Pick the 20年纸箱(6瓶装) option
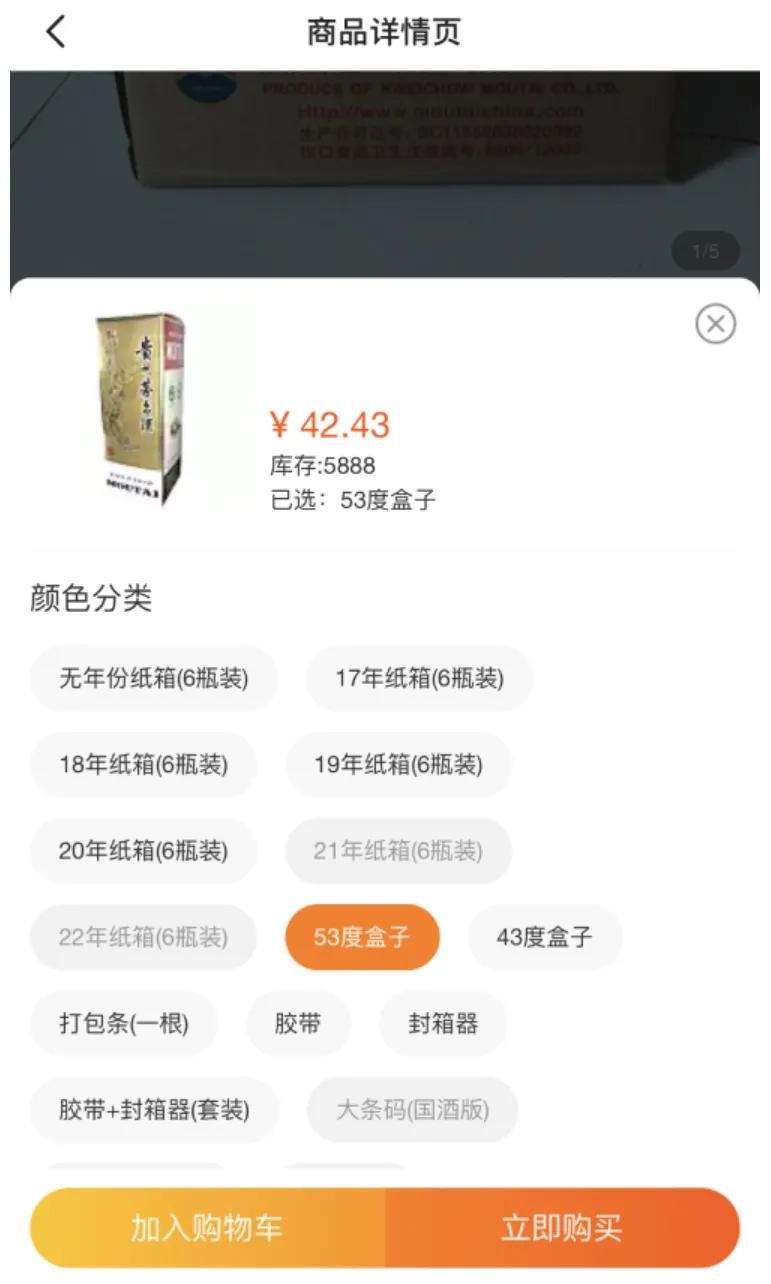The height and width of the screenshot is (1284, 771). click(x=142, y=851)
